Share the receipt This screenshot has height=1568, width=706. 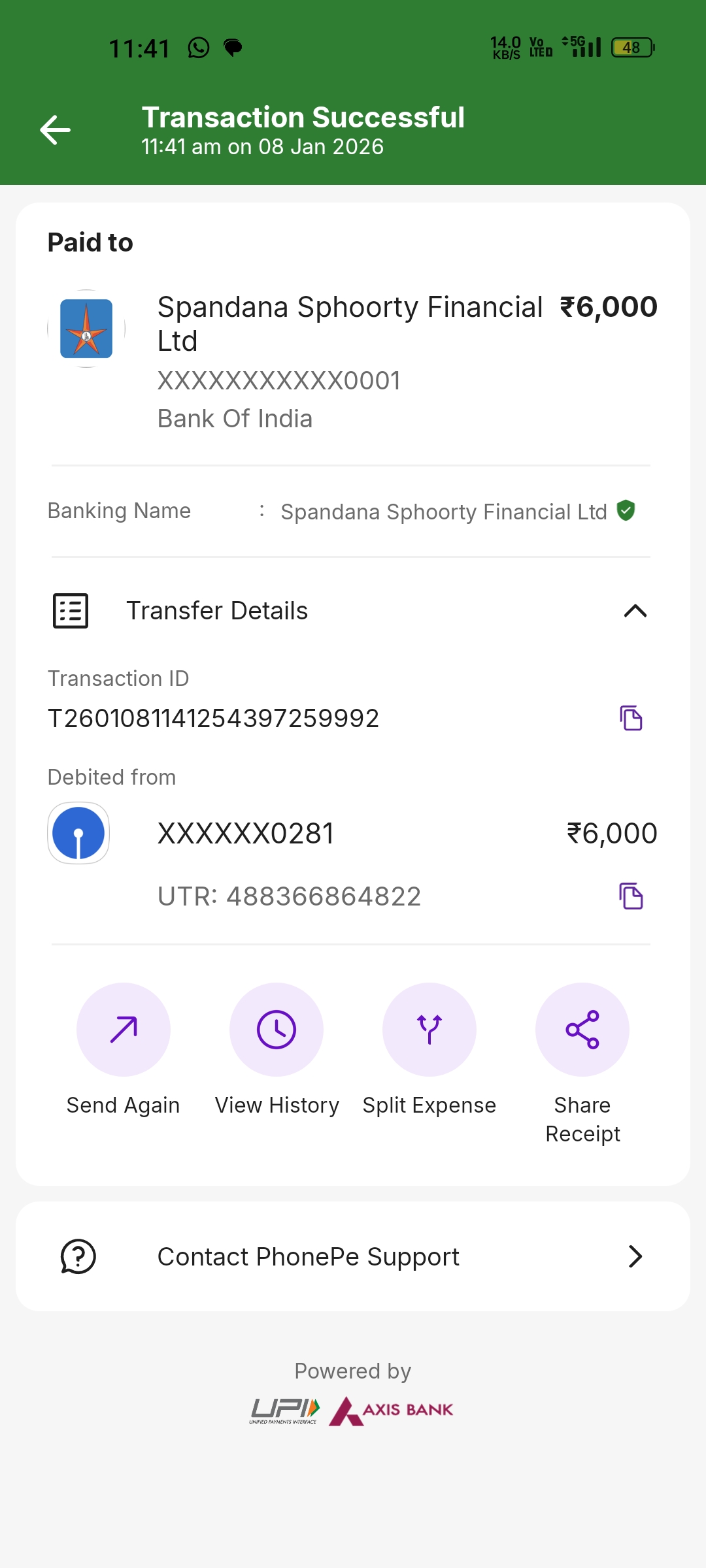coord(582,1030)
